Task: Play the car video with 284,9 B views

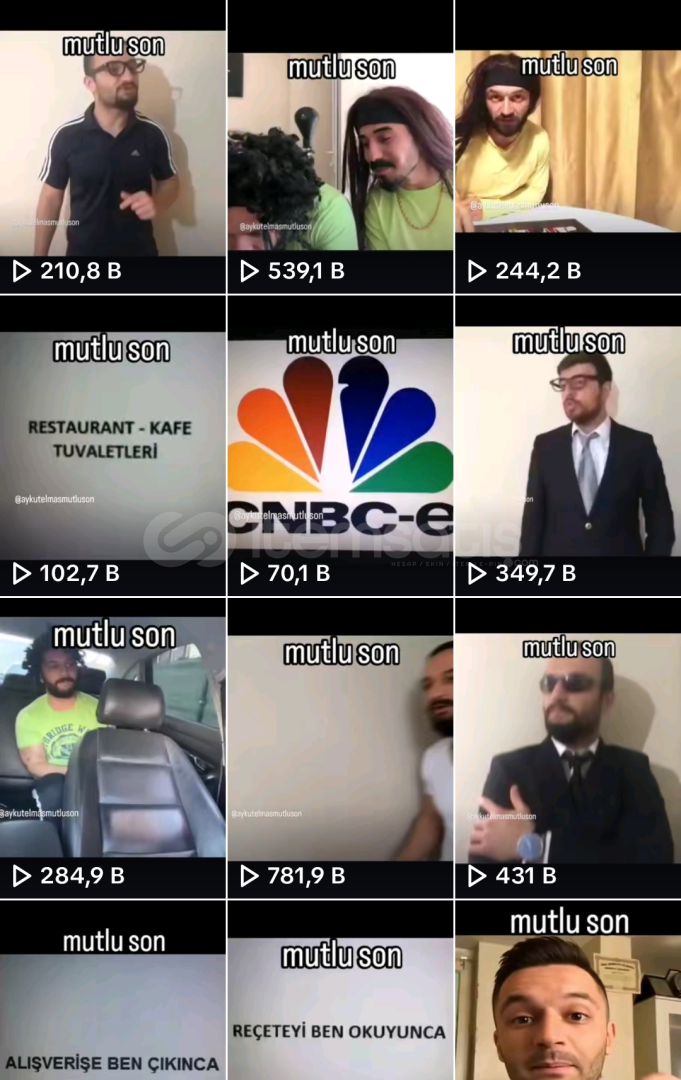Action: click(112, 750)
